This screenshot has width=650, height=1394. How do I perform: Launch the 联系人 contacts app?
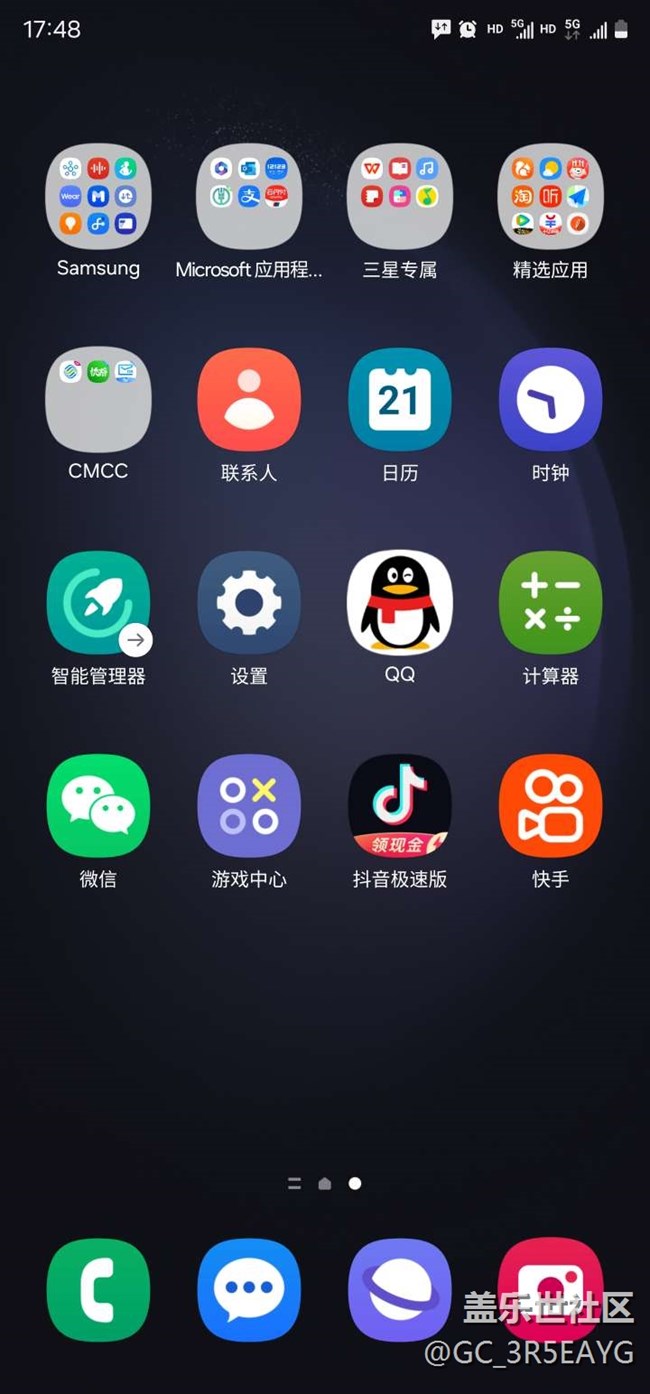click(249, 399)
